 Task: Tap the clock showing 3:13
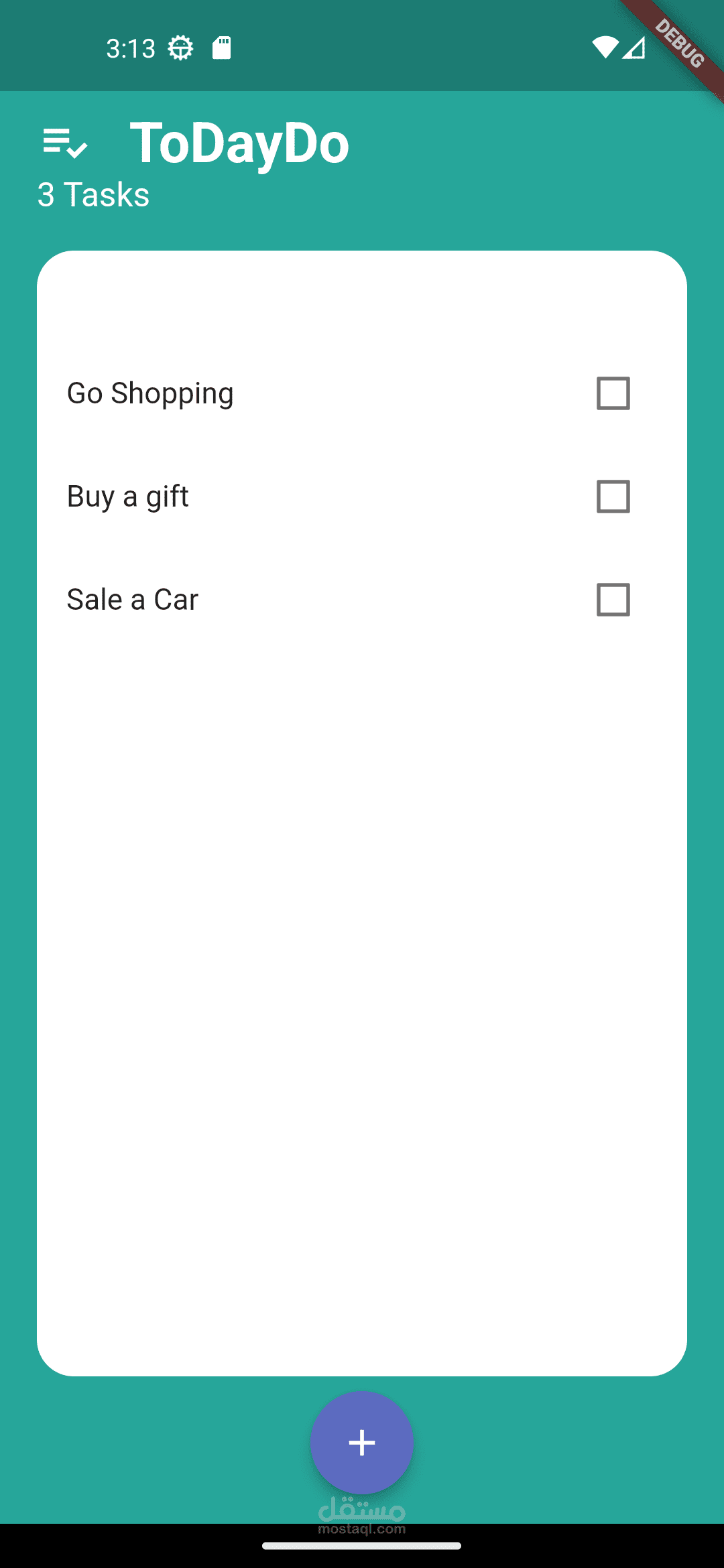129,47
